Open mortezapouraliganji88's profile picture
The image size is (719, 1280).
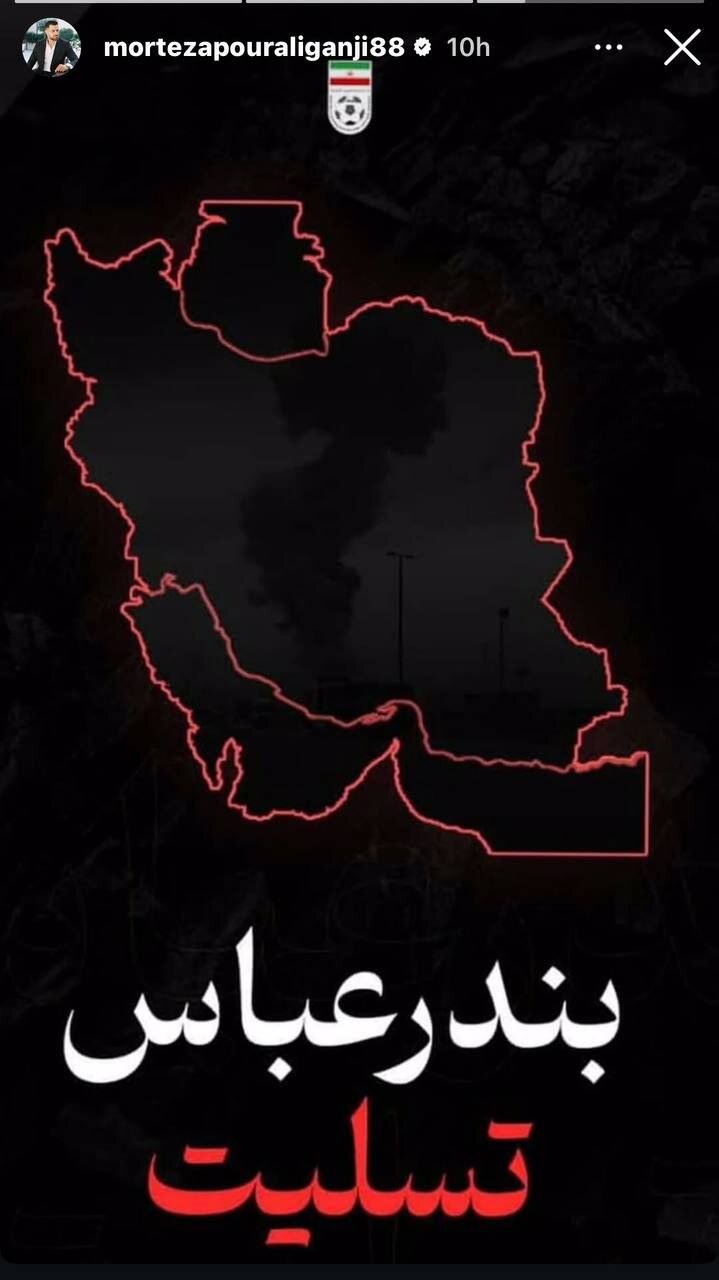[51, 47]
